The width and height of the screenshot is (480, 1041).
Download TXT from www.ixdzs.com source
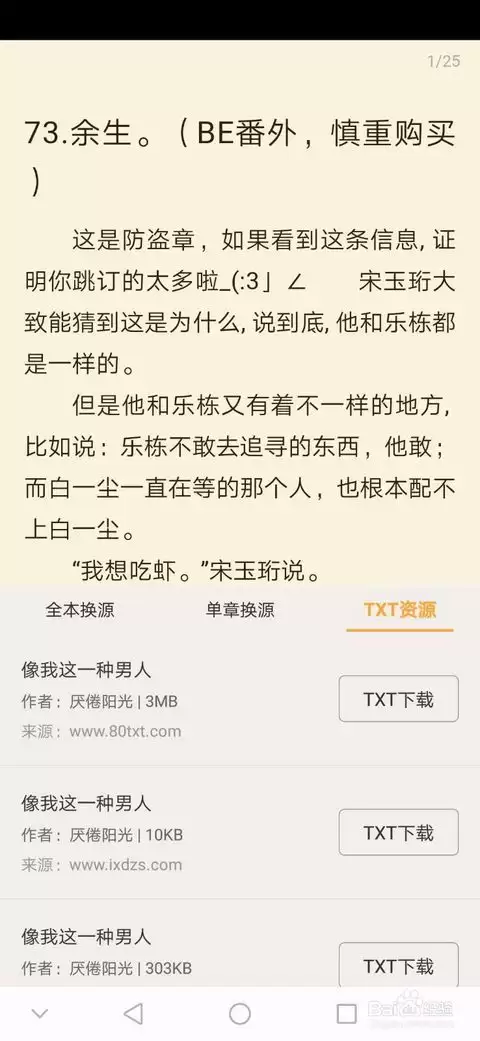click(398, 832)
